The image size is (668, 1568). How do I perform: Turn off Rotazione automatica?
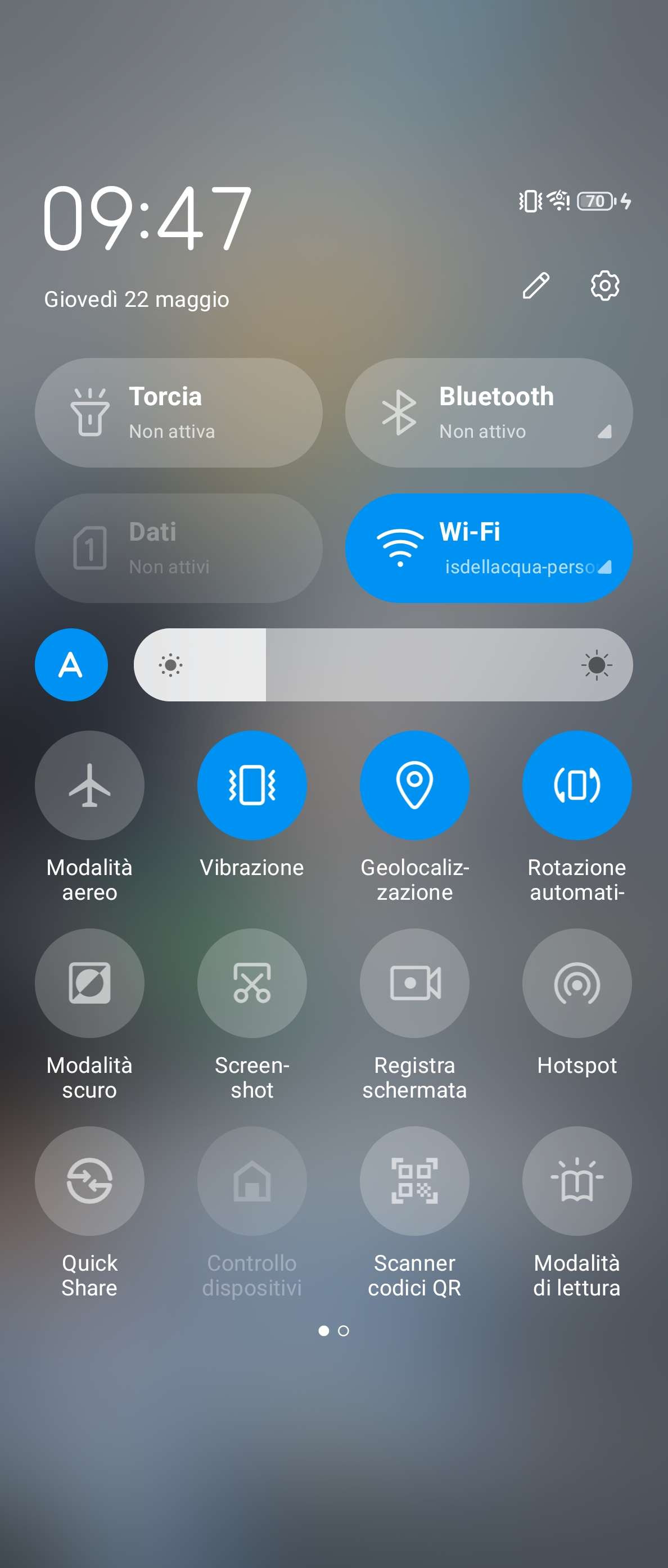[577, 785]
